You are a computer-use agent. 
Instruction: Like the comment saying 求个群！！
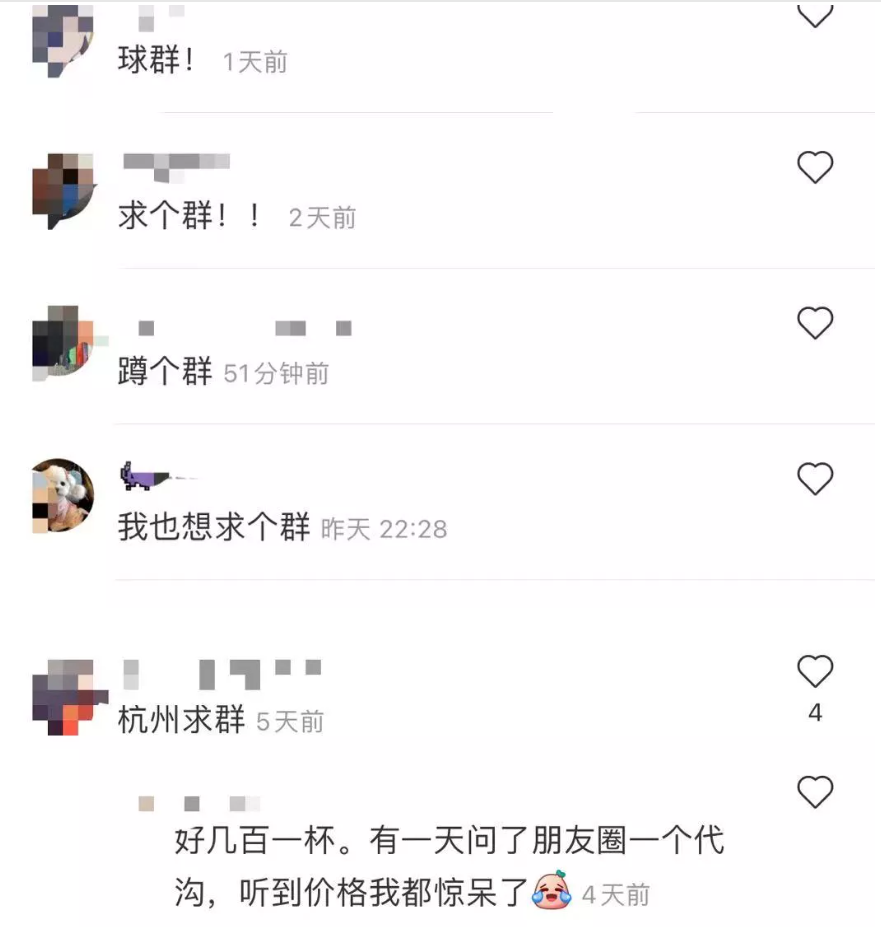[x=814, y=167]
